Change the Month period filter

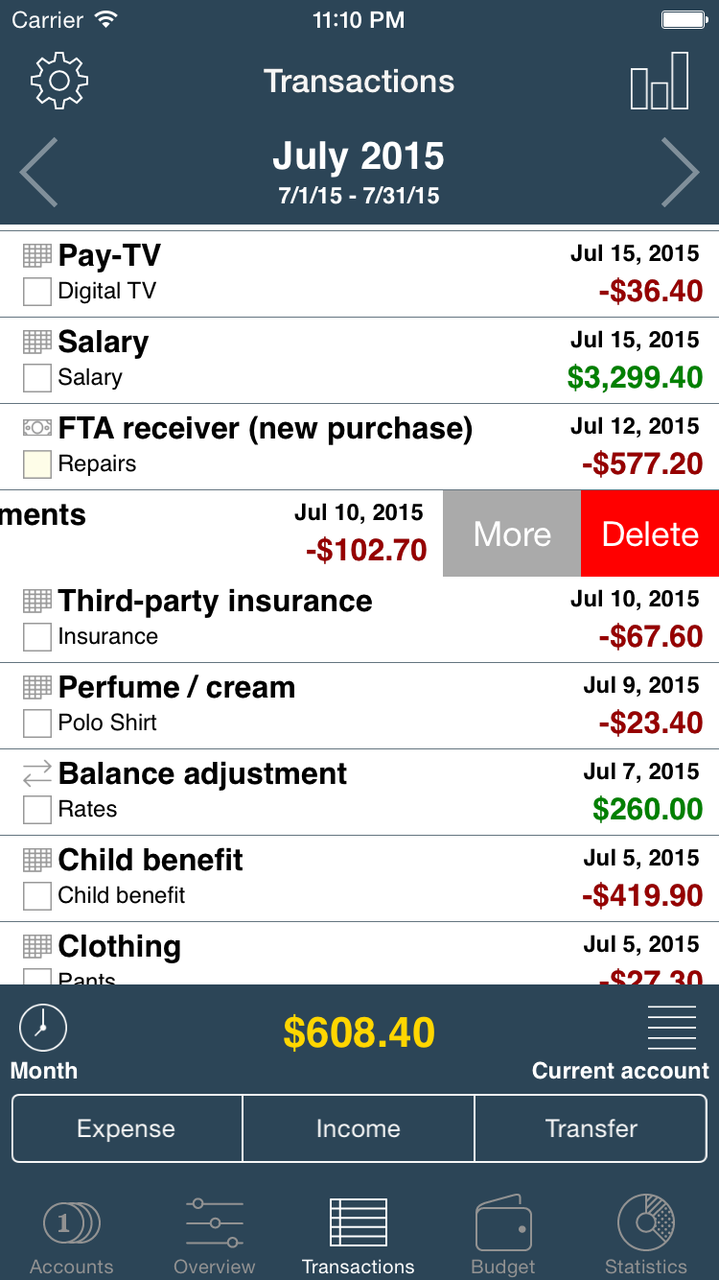[43, 1043]
